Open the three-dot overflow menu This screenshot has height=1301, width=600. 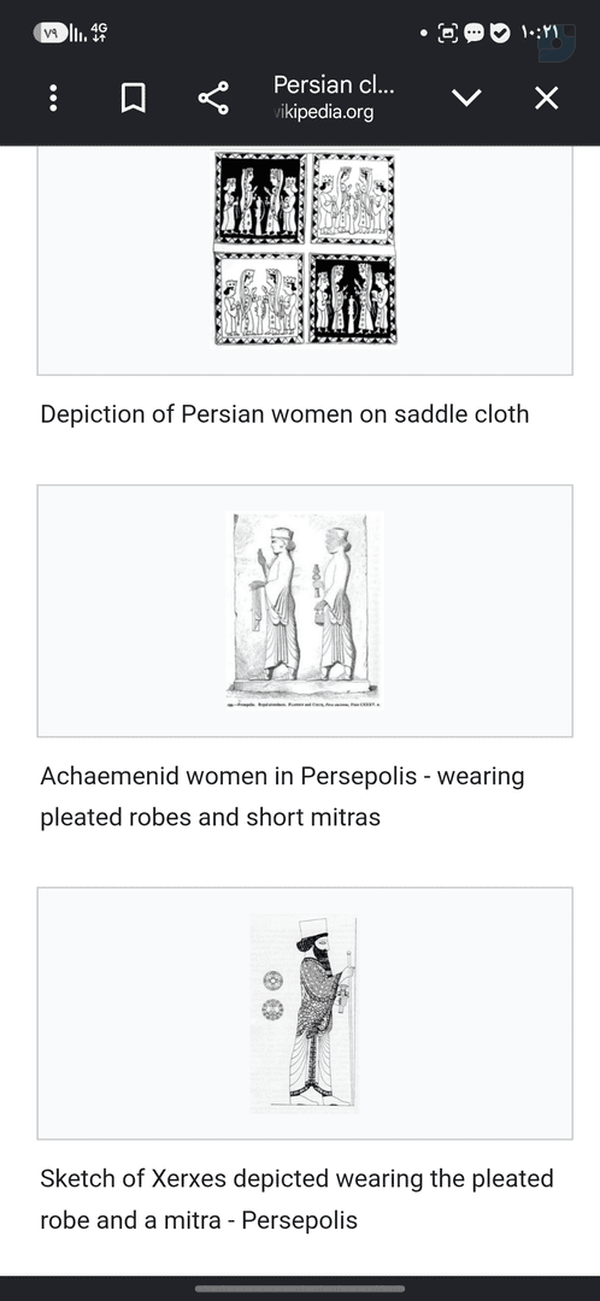(x=54, y=98)
